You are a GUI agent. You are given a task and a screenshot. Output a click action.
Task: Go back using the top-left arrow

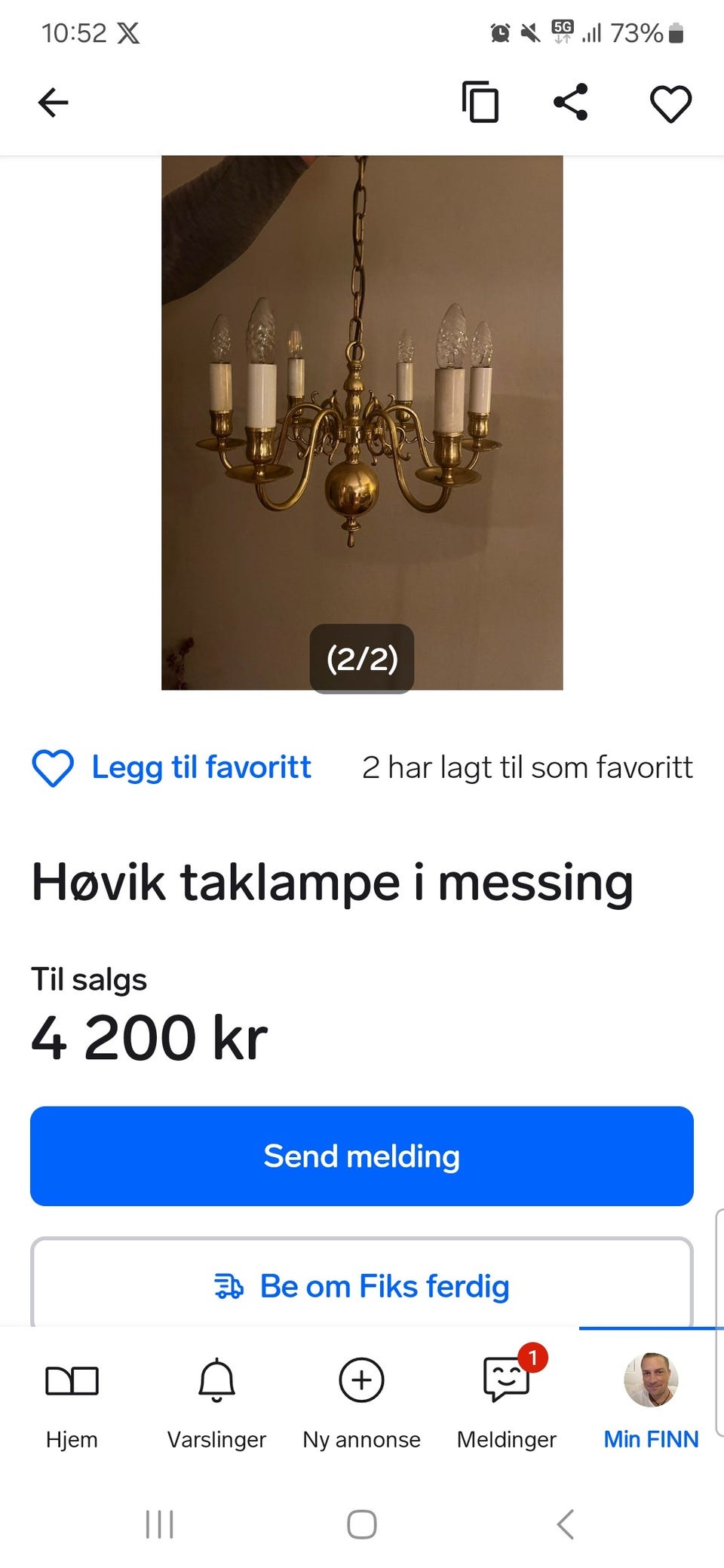52,103
